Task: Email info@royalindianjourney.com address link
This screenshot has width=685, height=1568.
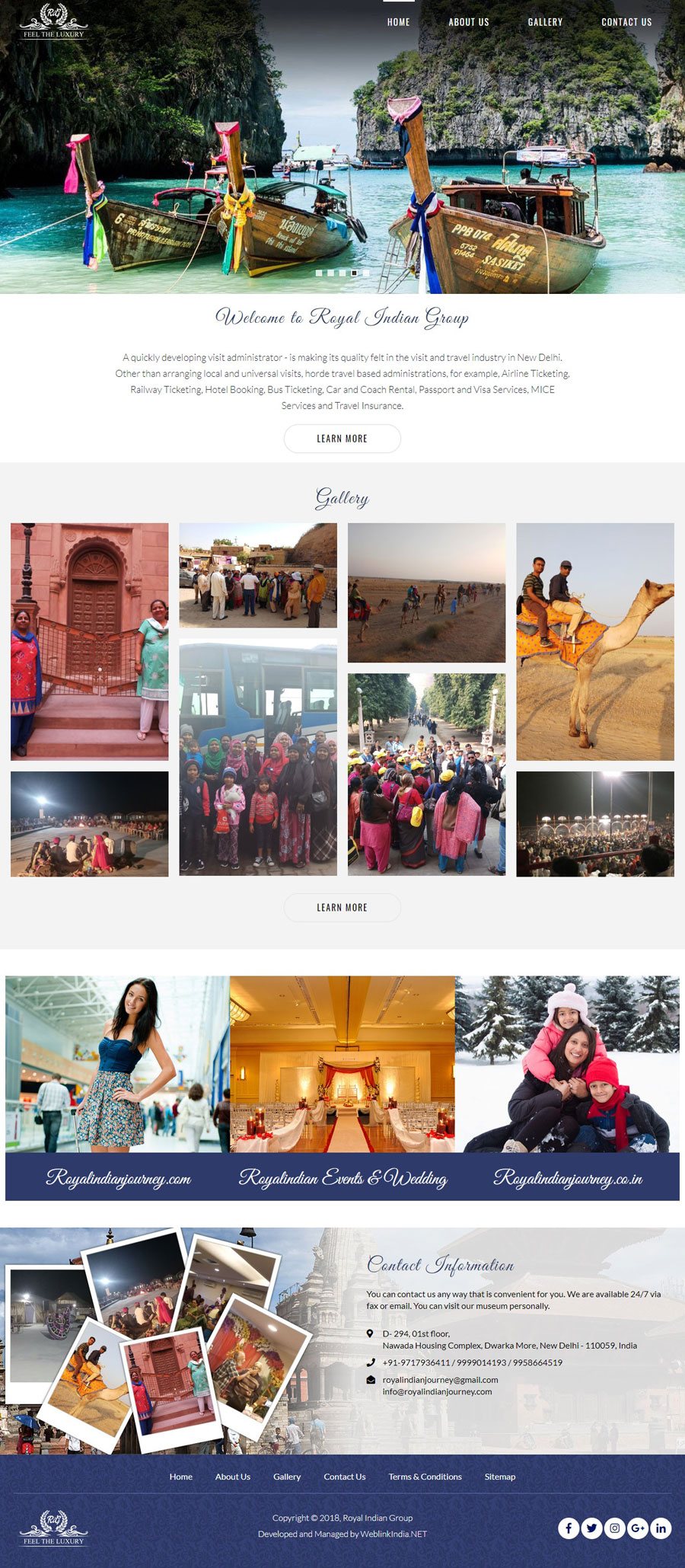Action: (437, 1391)
